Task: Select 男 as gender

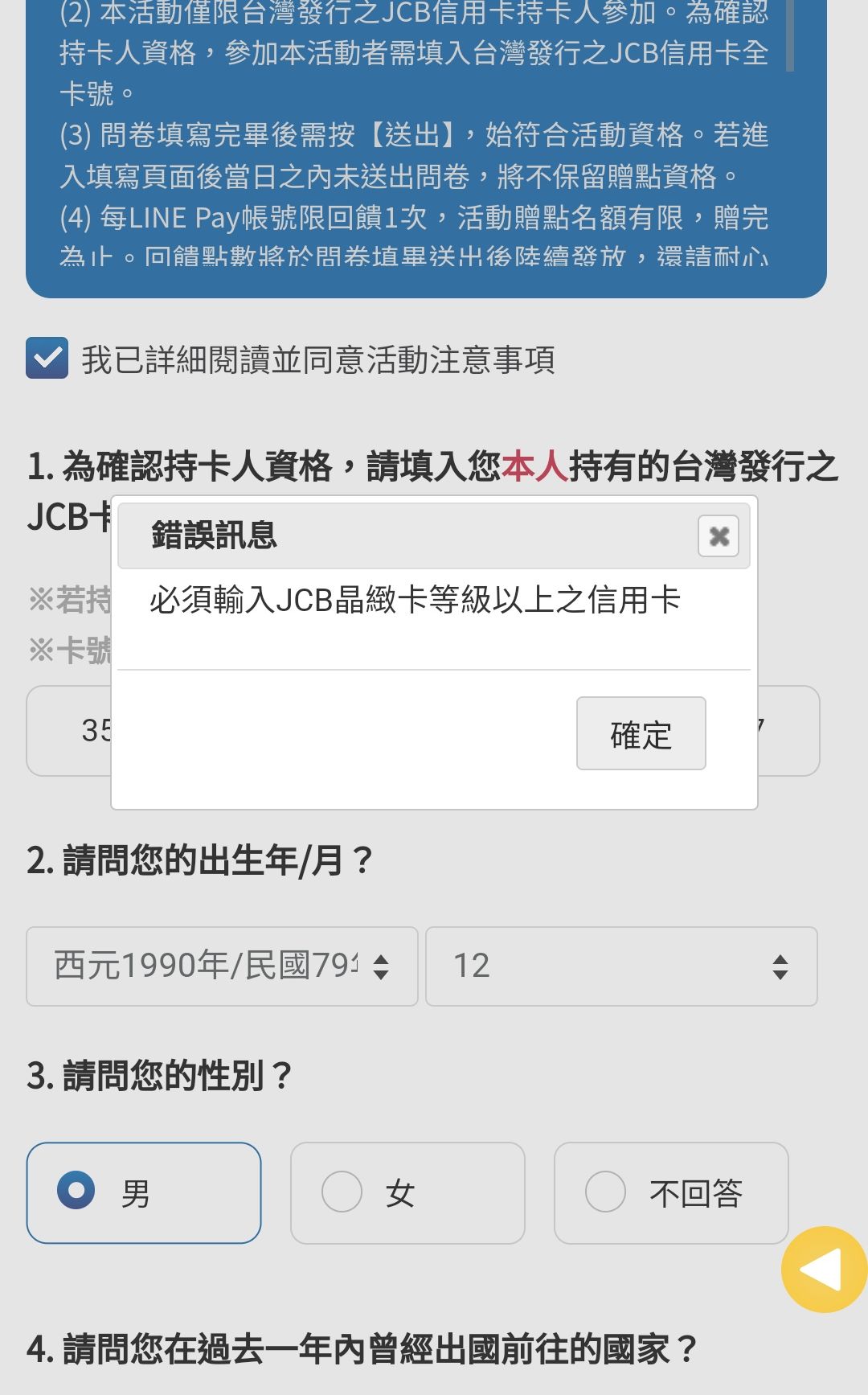Action: [144, 1192]
